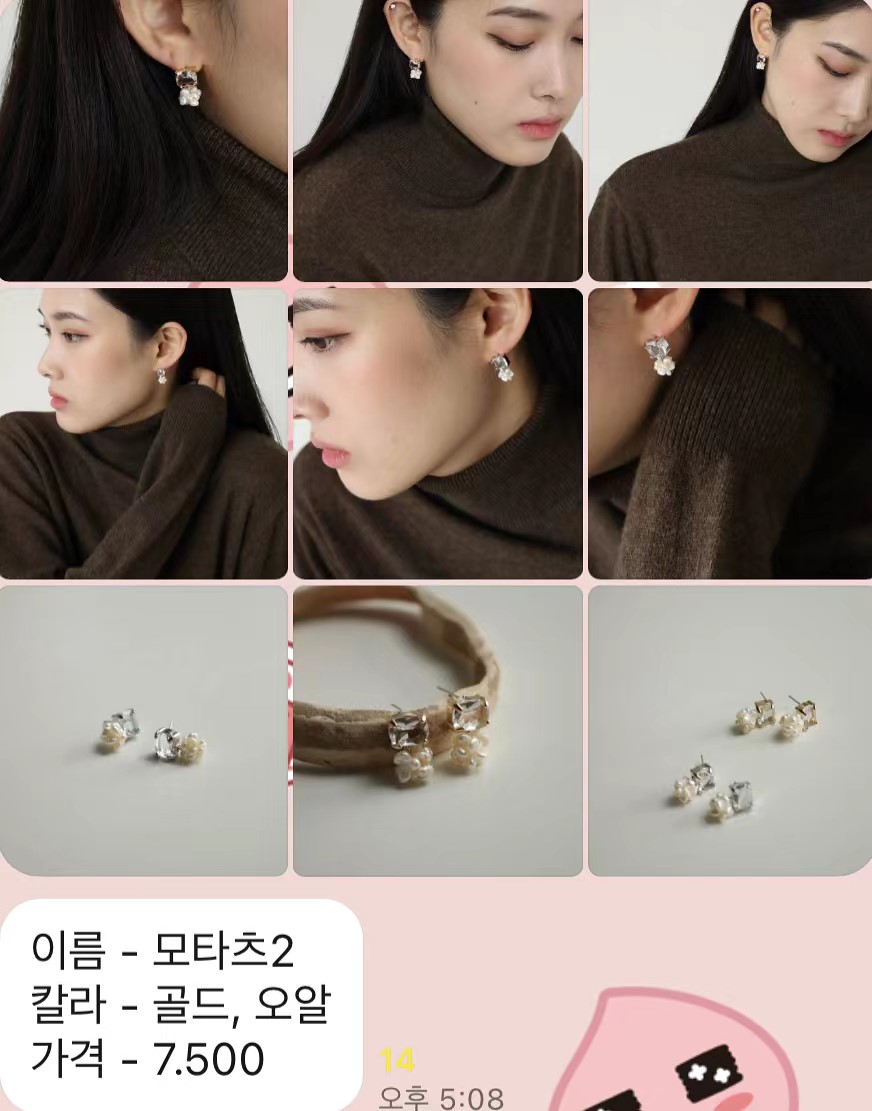
Task: Open the photo of two earrings on a white surface
Action: click(143, 730)
